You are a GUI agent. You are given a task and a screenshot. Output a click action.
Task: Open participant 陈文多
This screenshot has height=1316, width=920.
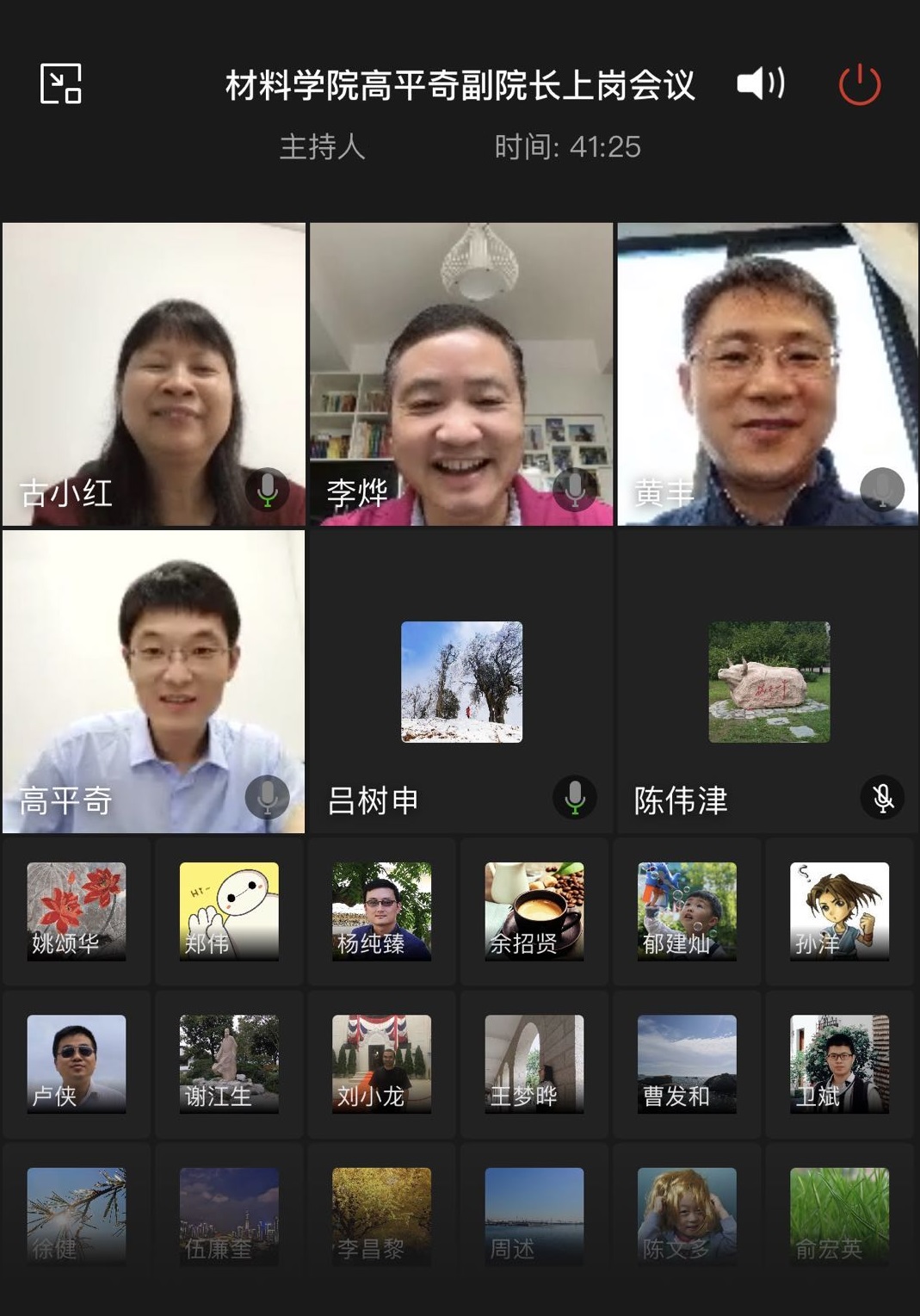[x=687, y=1216]
